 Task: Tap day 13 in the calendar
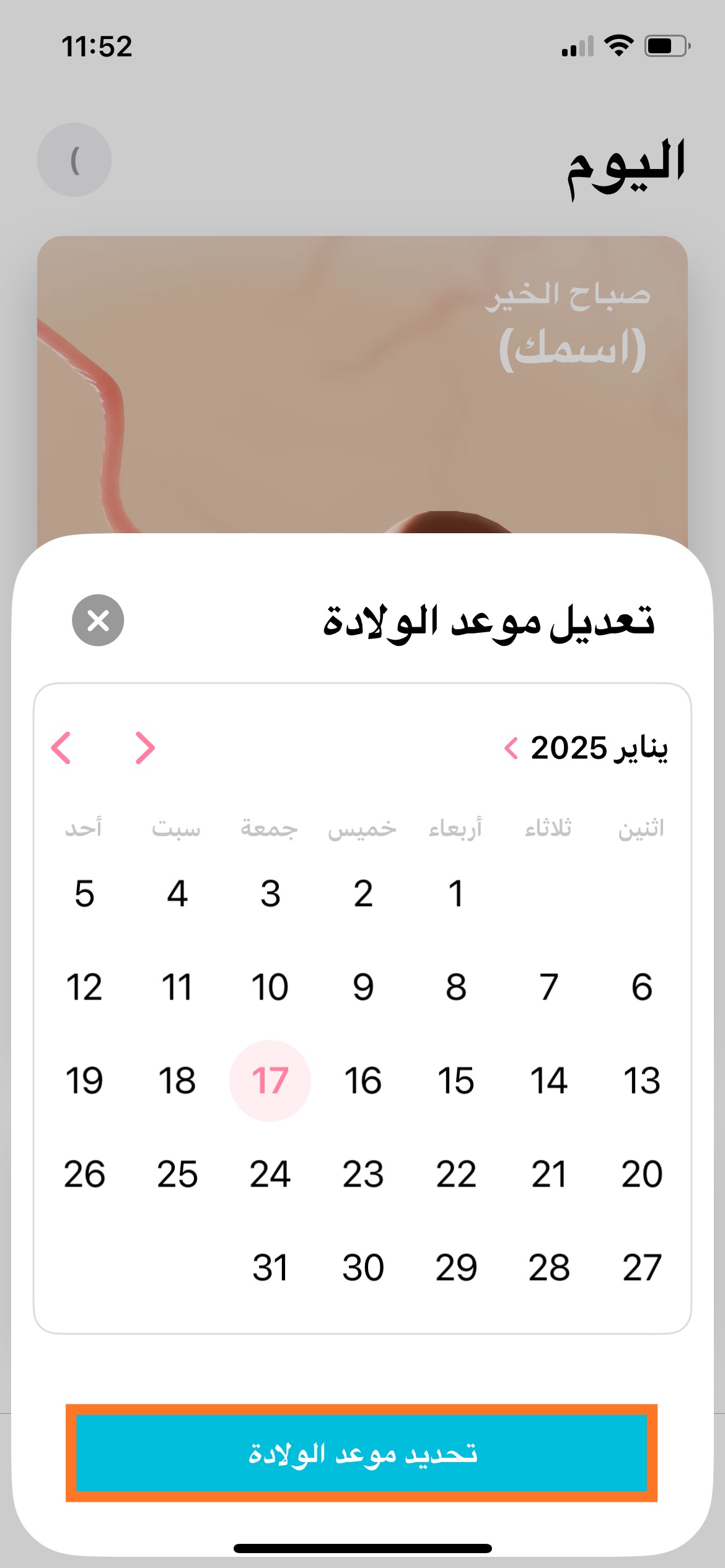642,1081
